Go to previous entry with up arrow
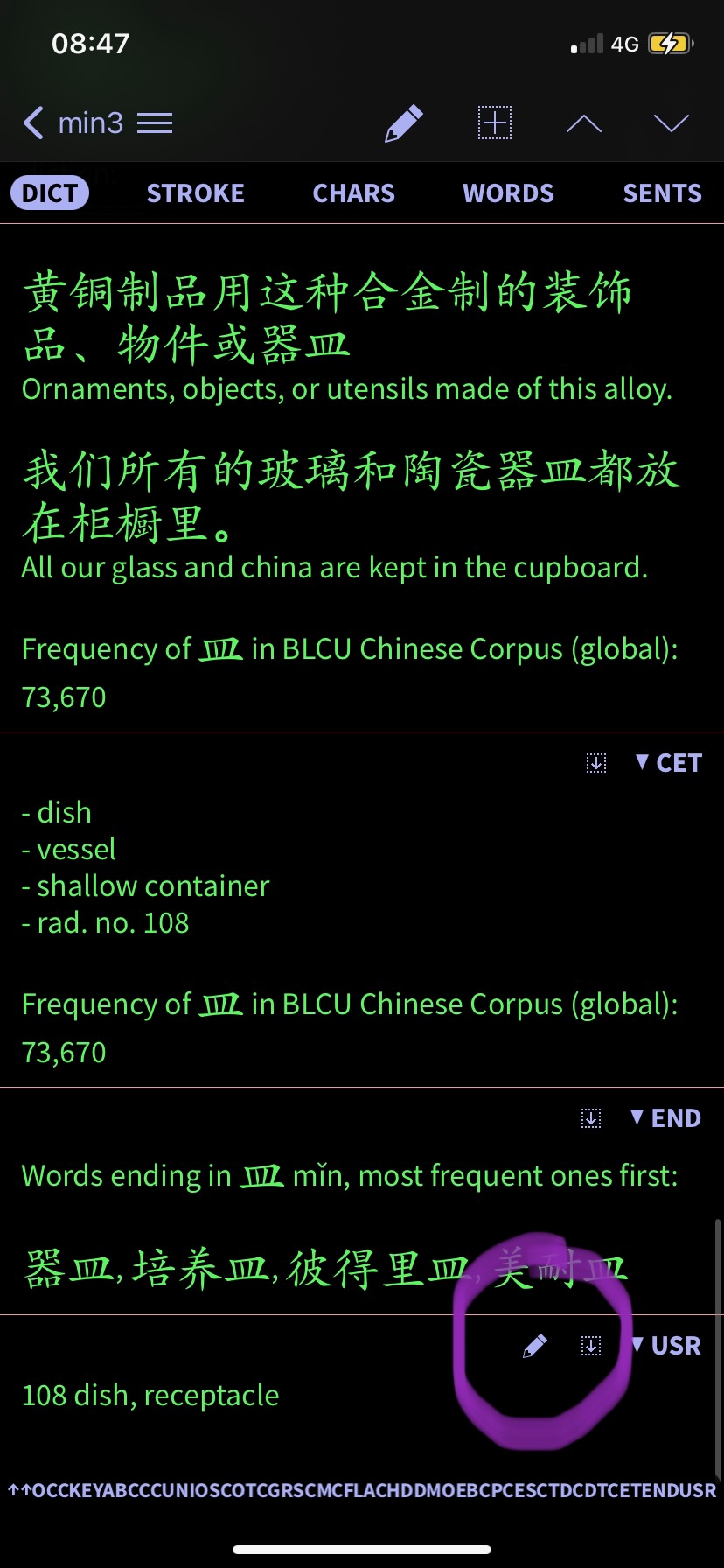The image size is (724, 1568). (x=584, y=123)
